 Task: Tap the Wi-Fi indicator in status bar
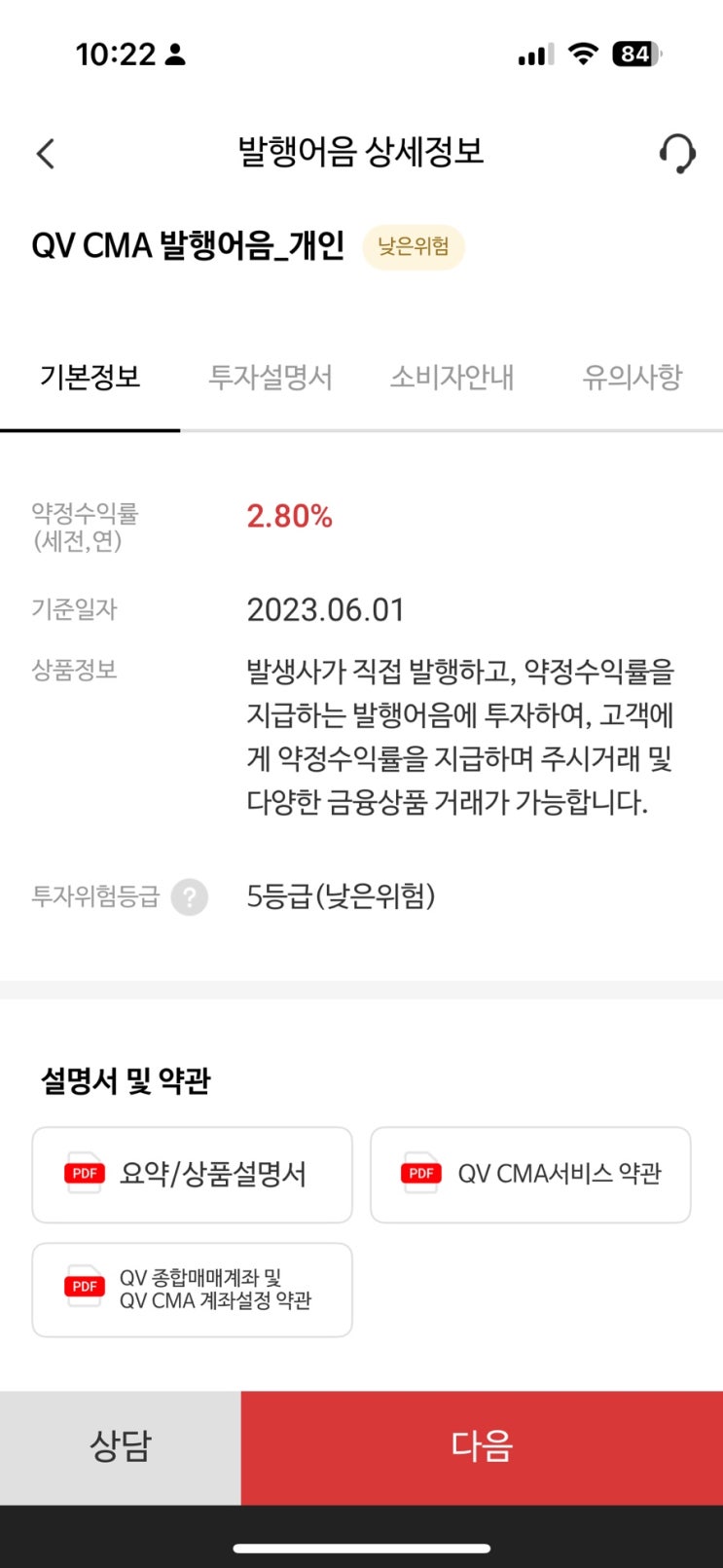(x=581, y=54)
